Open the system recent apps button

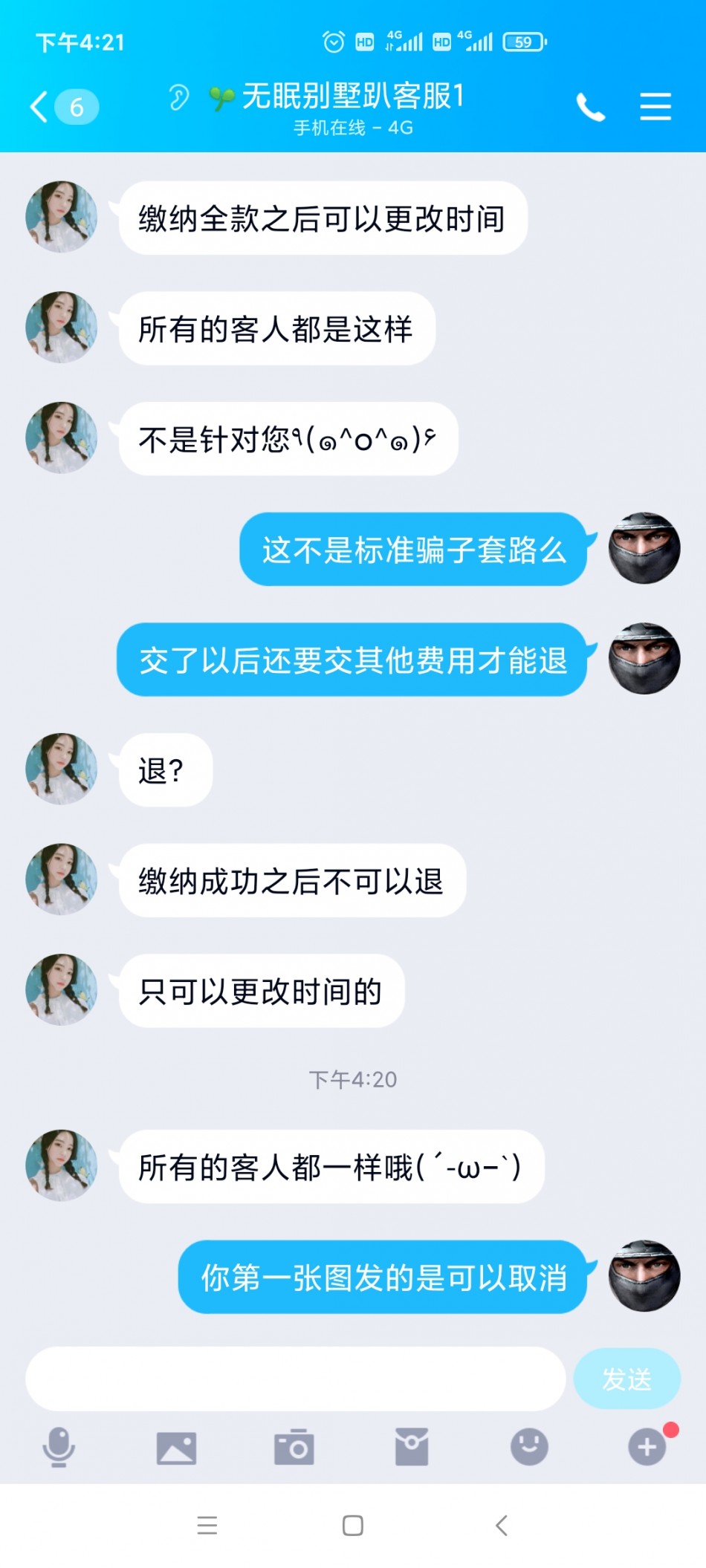pos(207,1526)
